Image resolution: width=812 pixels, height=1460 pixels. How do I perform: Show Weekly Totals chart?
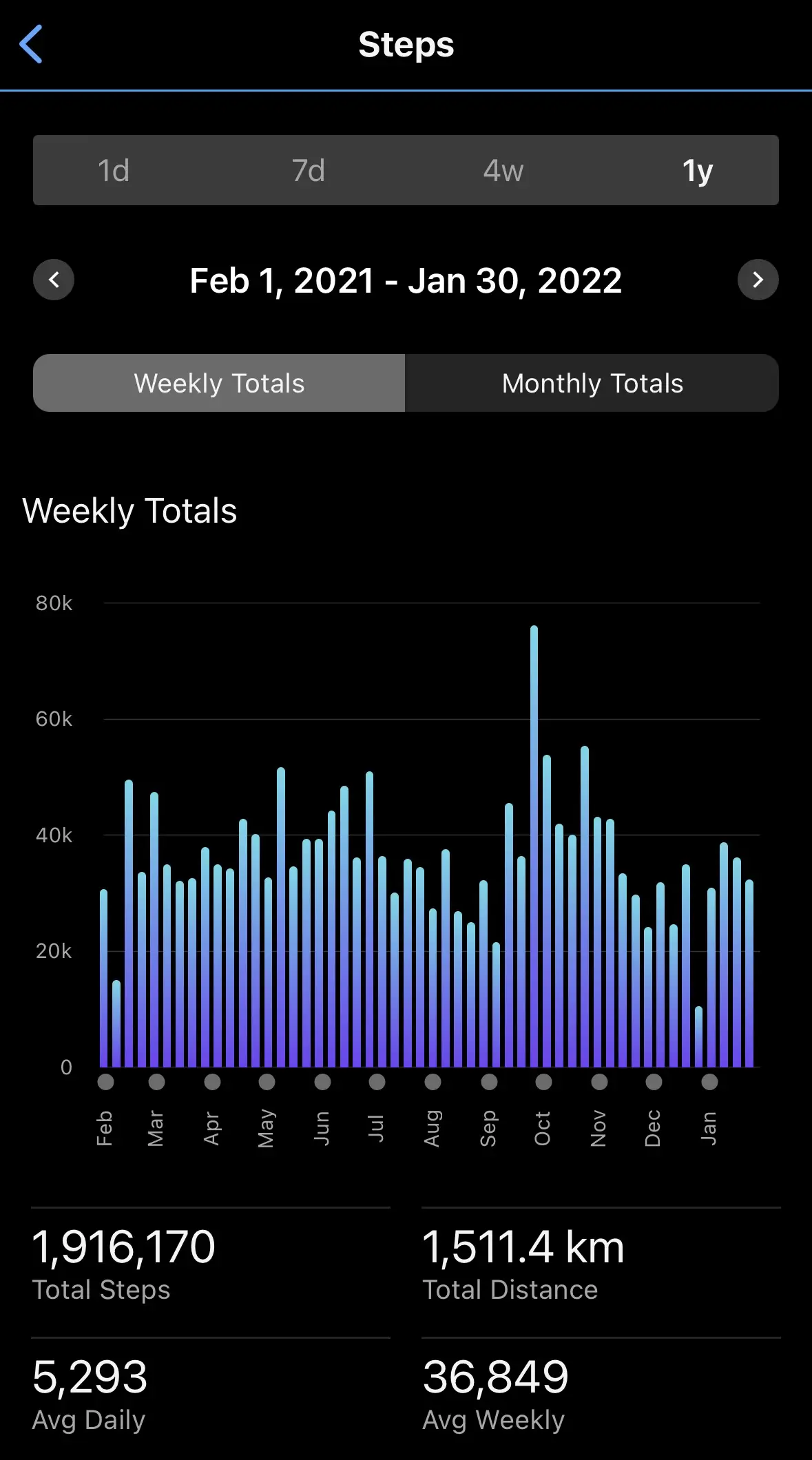pos(219,383)
